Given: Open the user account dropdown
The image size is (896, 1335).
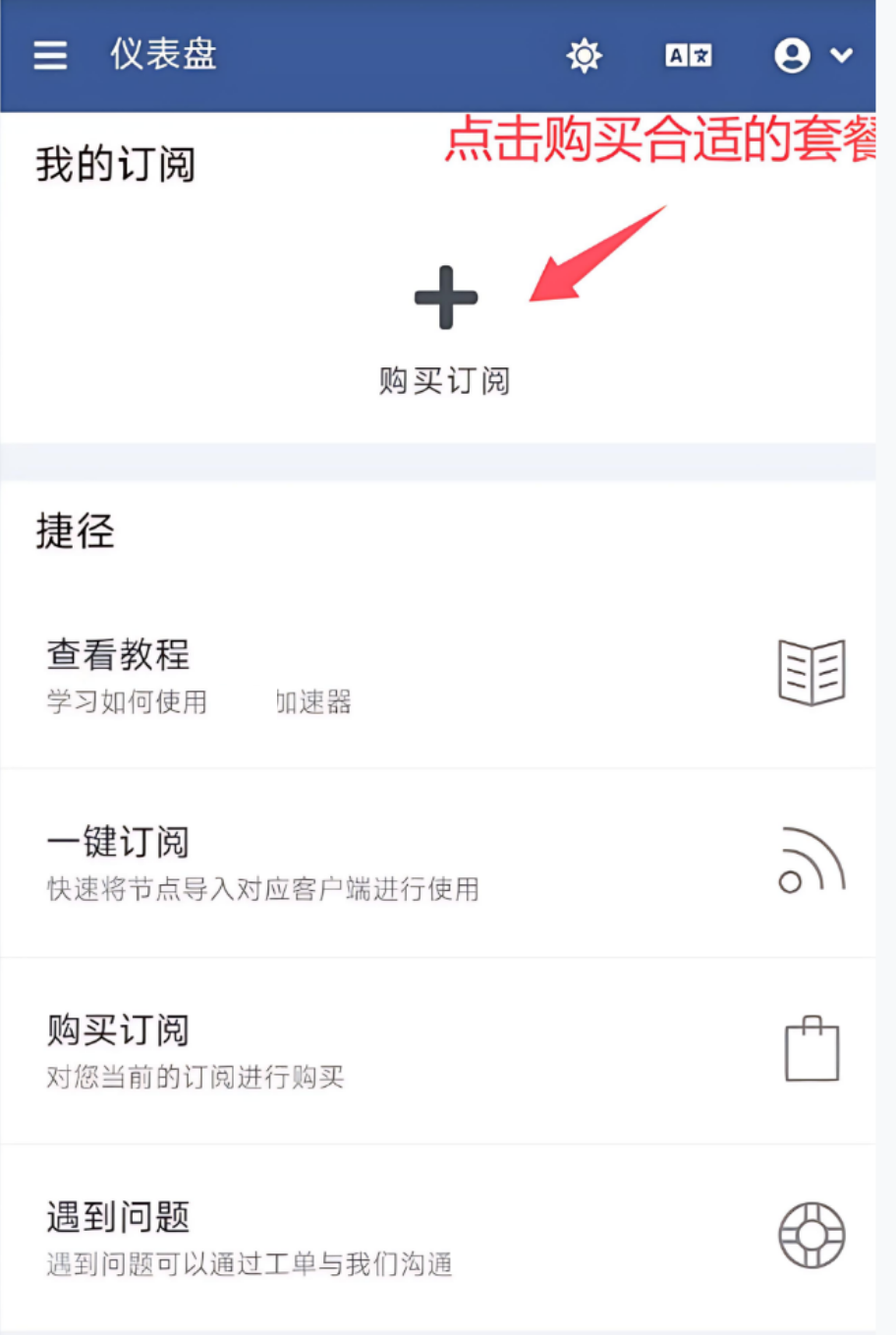Looking at the screenshot, I should point(812,56).
